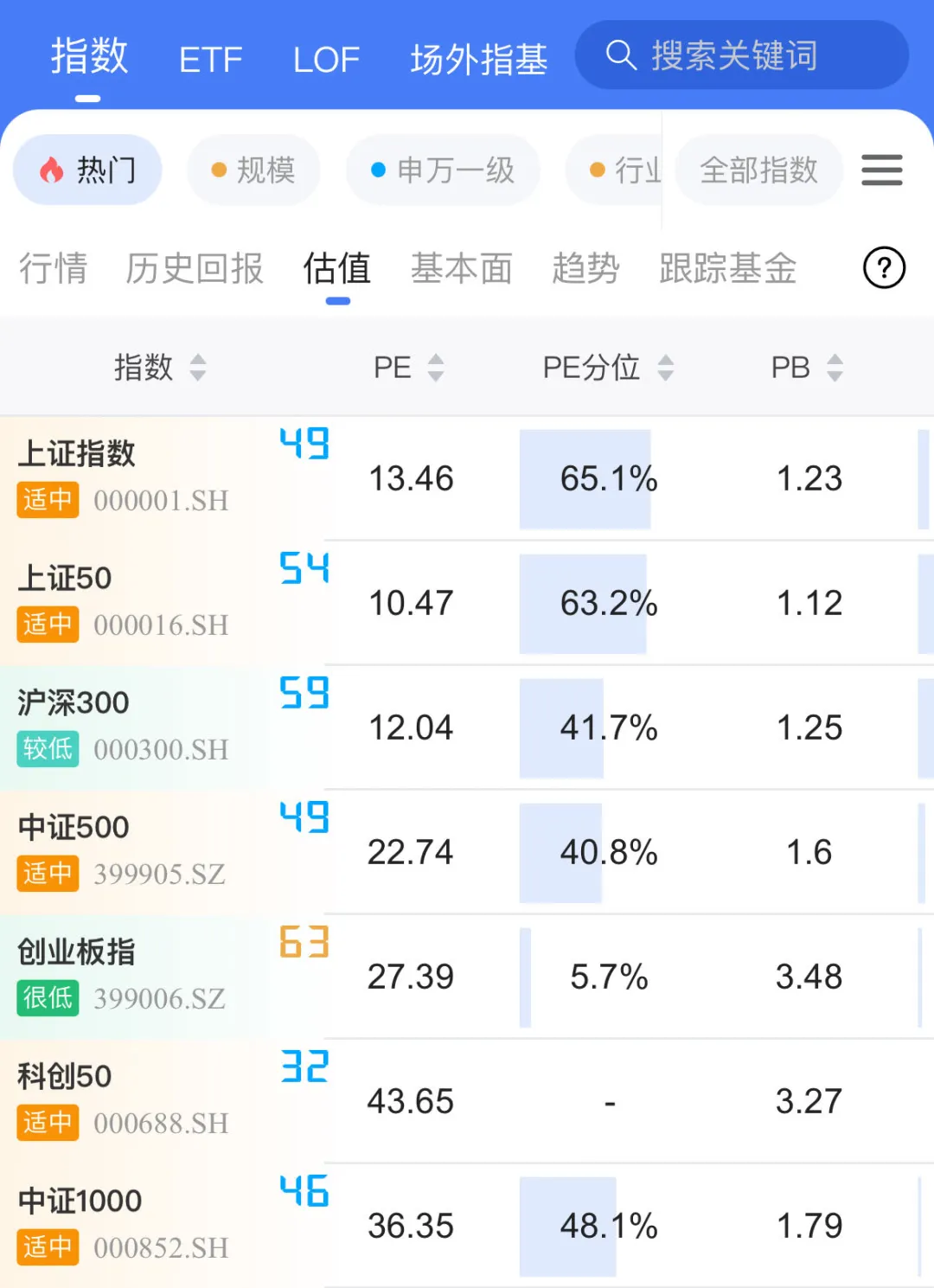Enable the 申万一级 filter
The height and width of the screenshot is (1288, 934).
(x=442, y=170)
